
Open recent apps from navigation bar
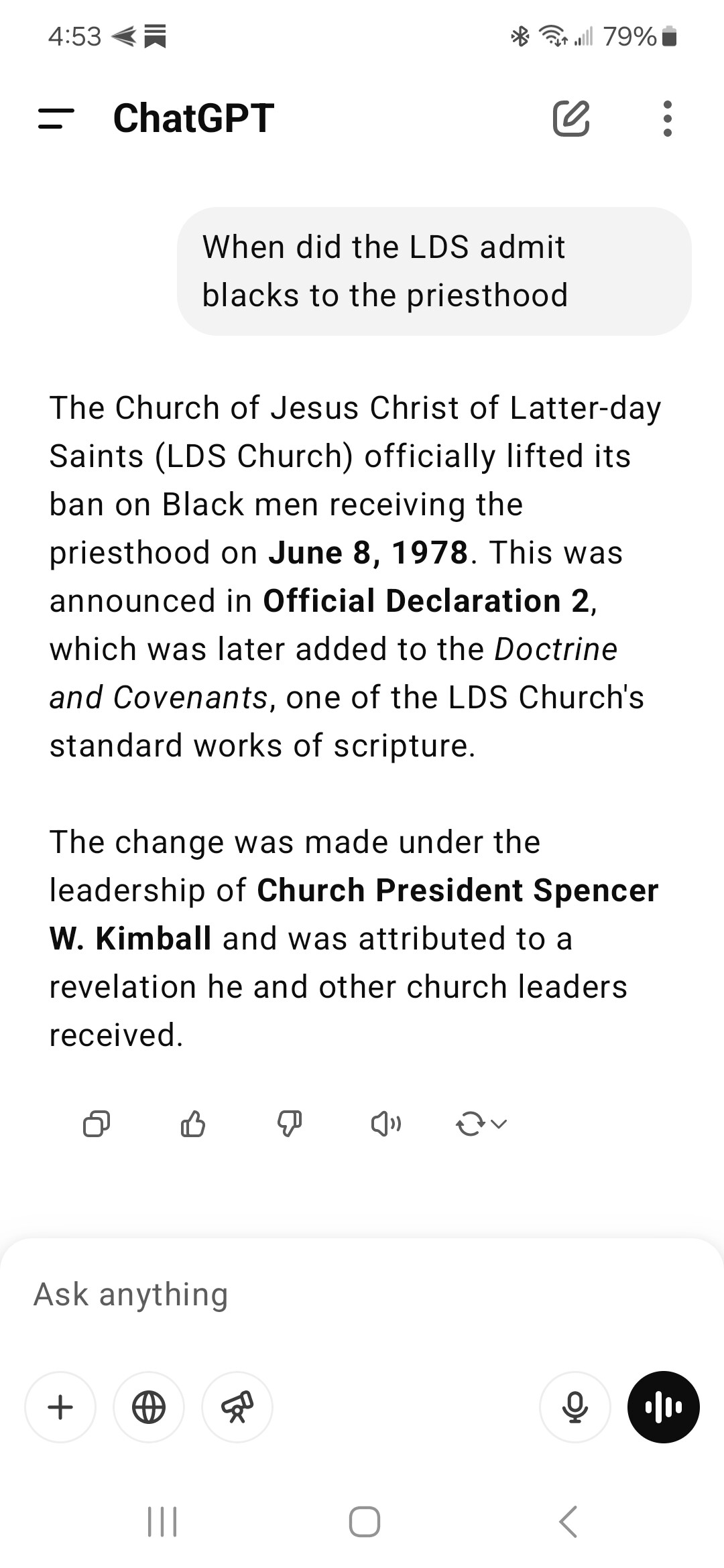tap(162, 1521)
